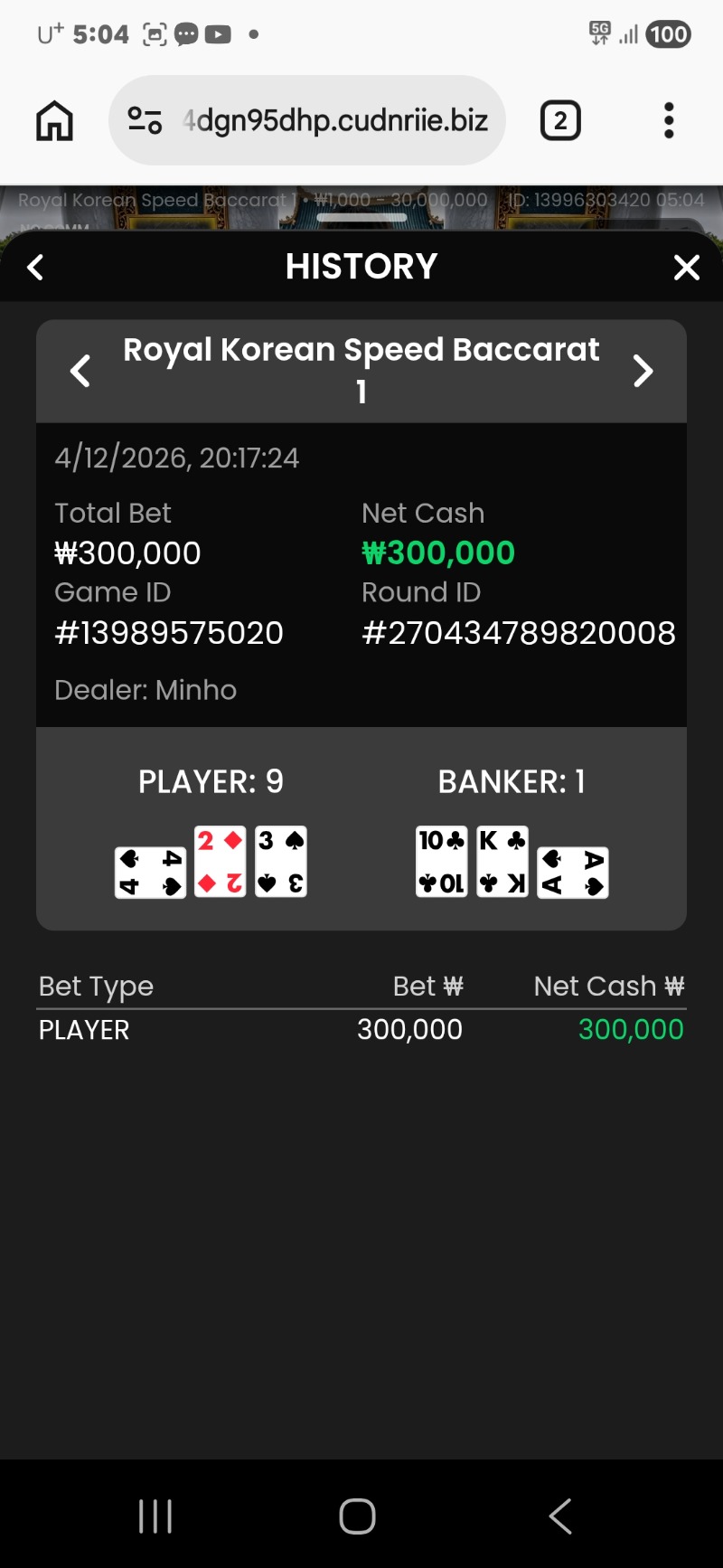Show the next game round record

pos(643,371)
